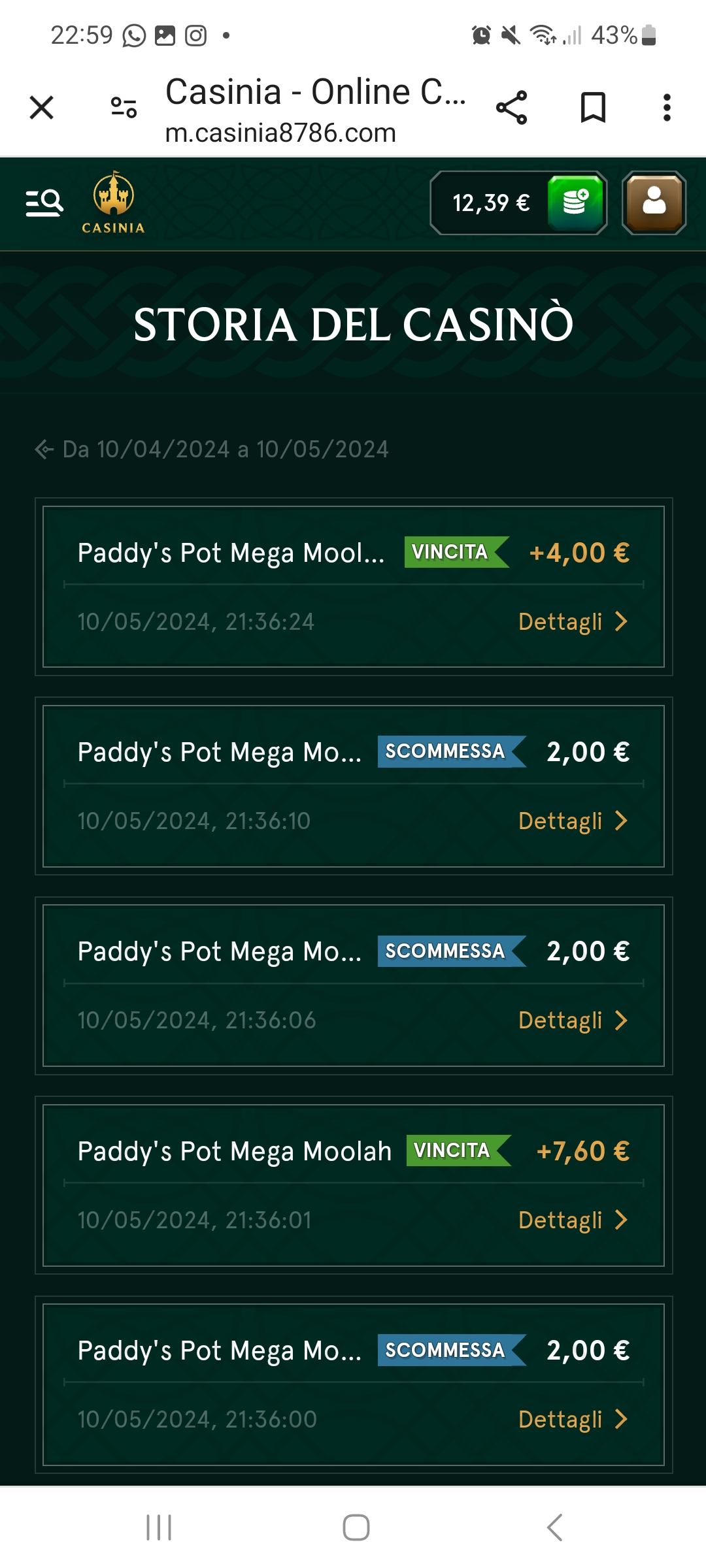Change the date range 10/04/2024 to 10/05/2024
The width and height of the screenshot is (706, 1568).
[x=212, y=449]
